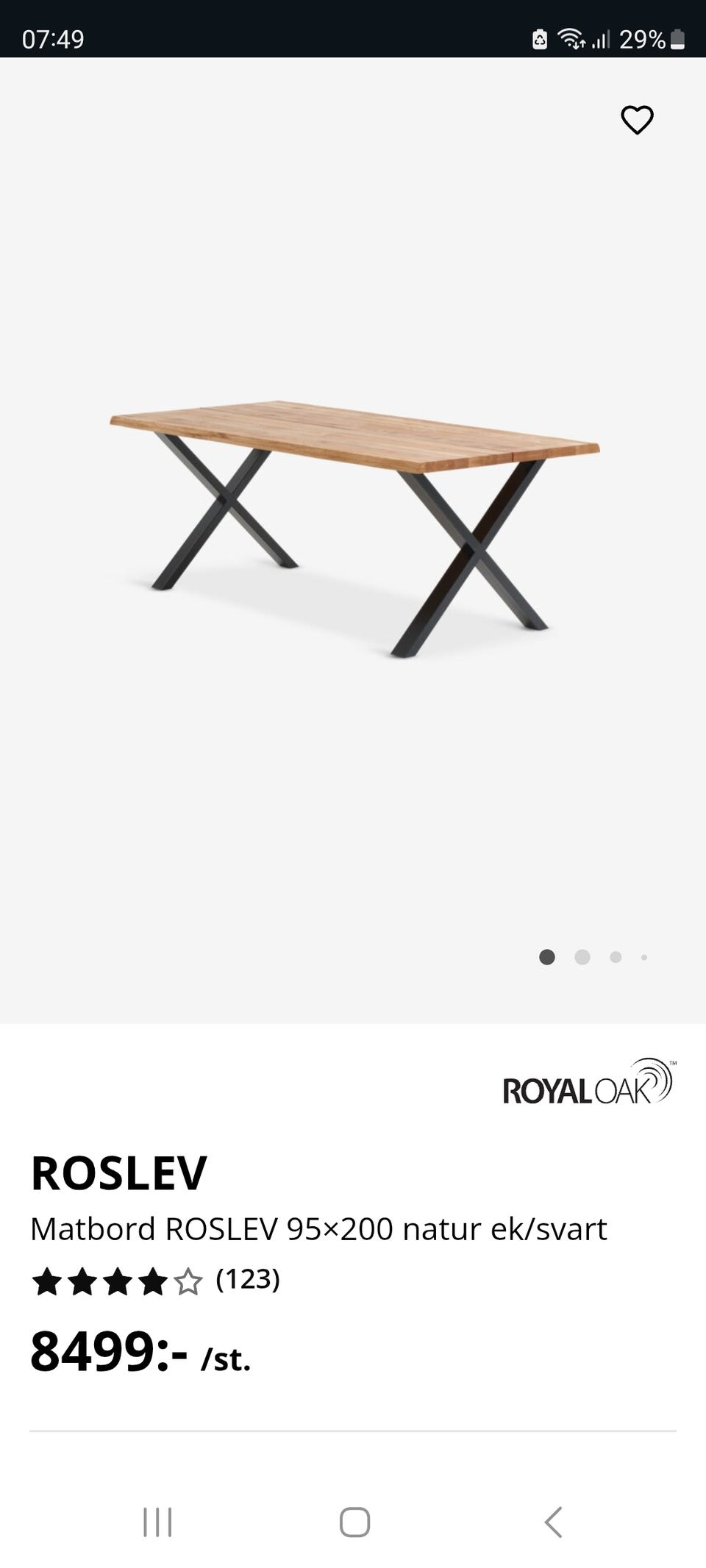Open the 123 customer reviews
The height and width of the screenshot is (1568, 706).
click(x=247, y=1279)
